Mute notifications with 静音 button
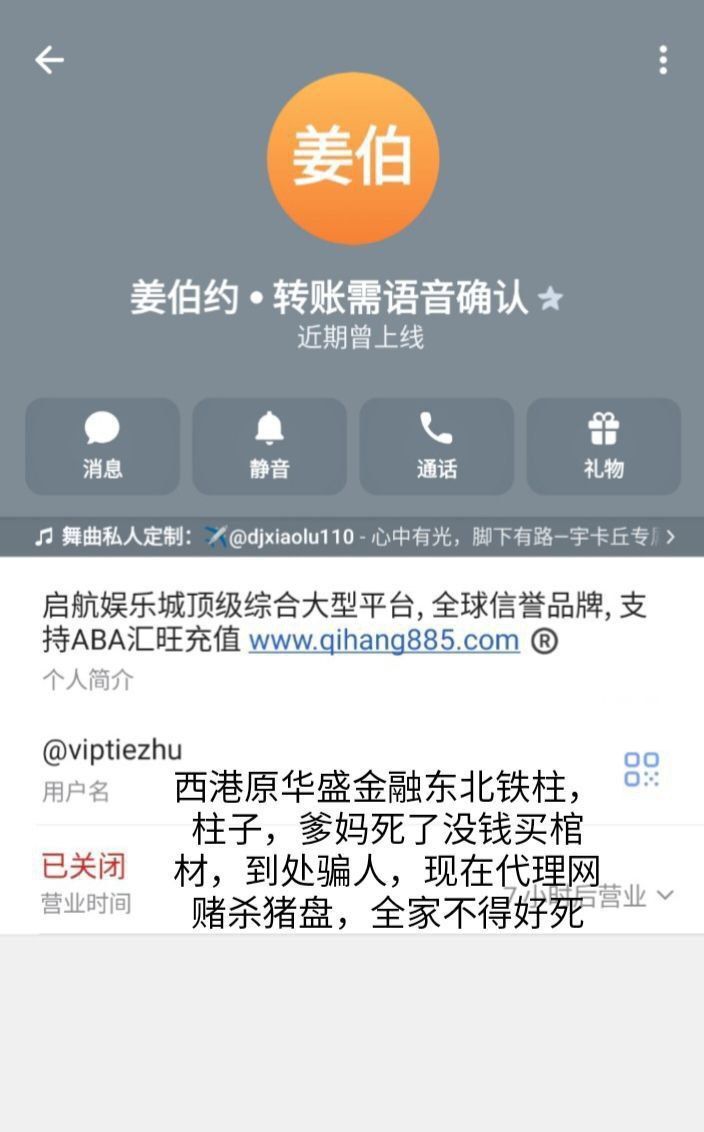The image size is (704, 1132). (x=269, y=445)
